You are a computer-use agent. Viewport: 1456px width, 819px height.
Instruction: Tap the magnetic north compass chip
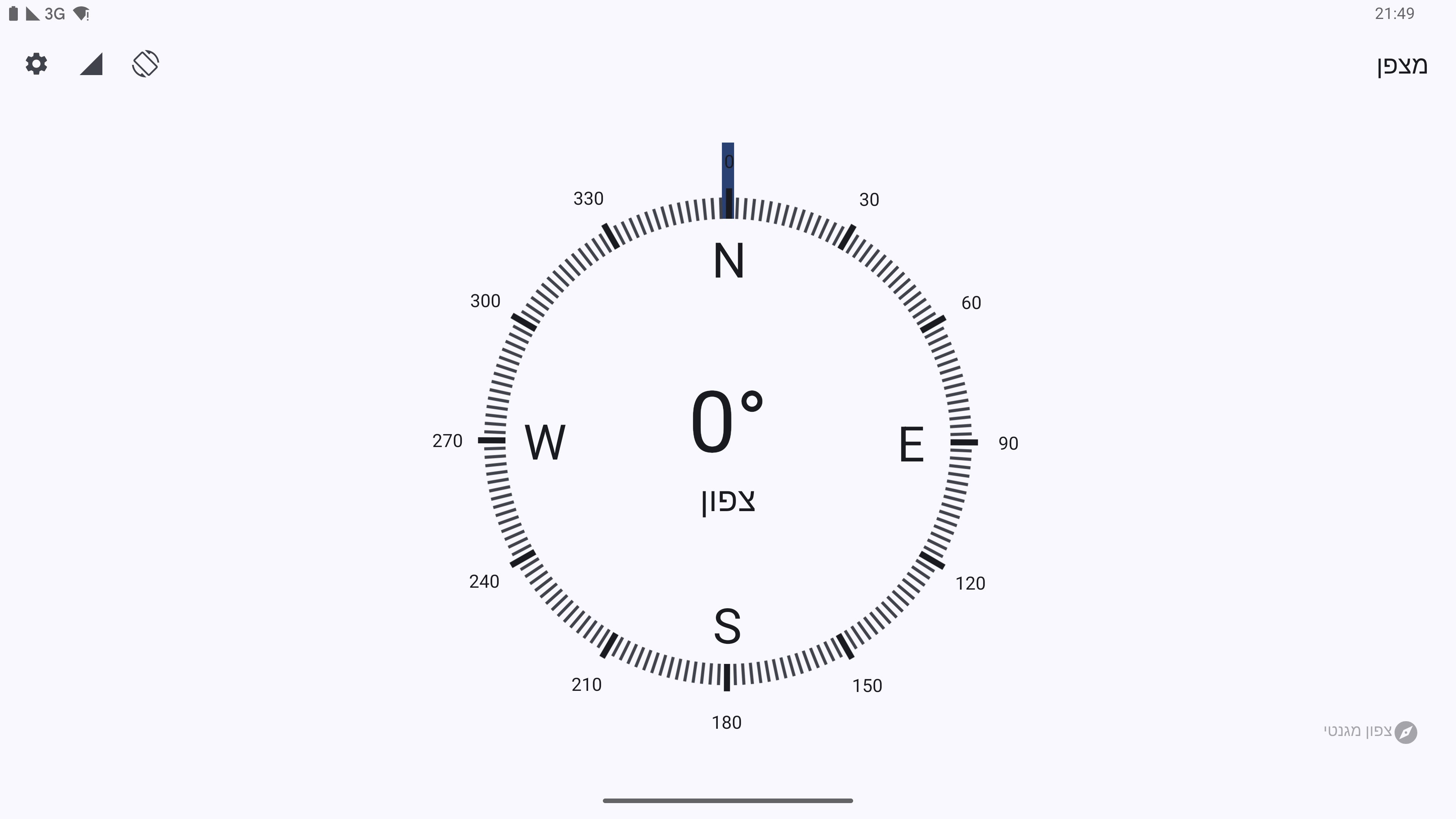(1370, 732)
